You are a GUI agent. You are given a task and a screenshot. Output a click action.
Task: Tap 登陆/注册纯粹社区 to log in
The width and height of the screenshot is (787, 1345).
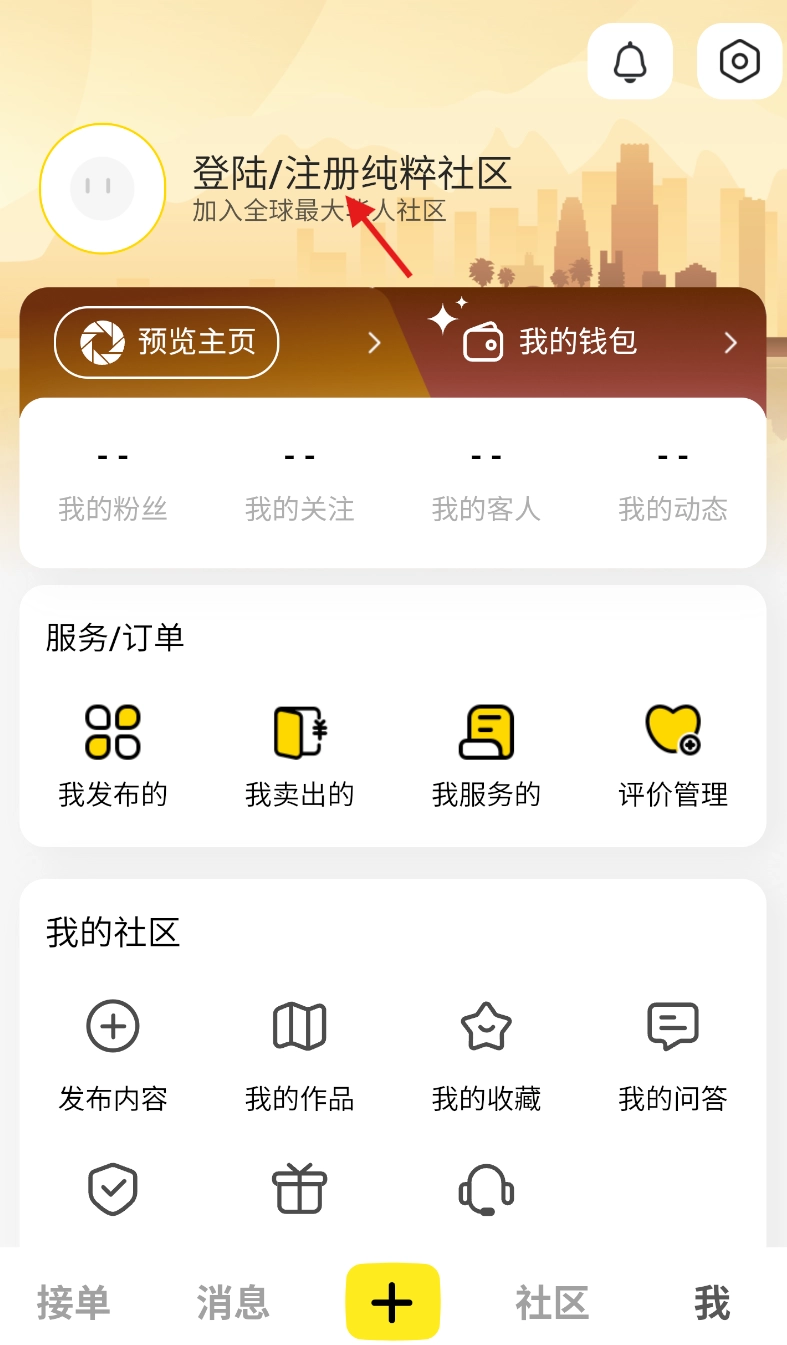click(x=352, y=174)
